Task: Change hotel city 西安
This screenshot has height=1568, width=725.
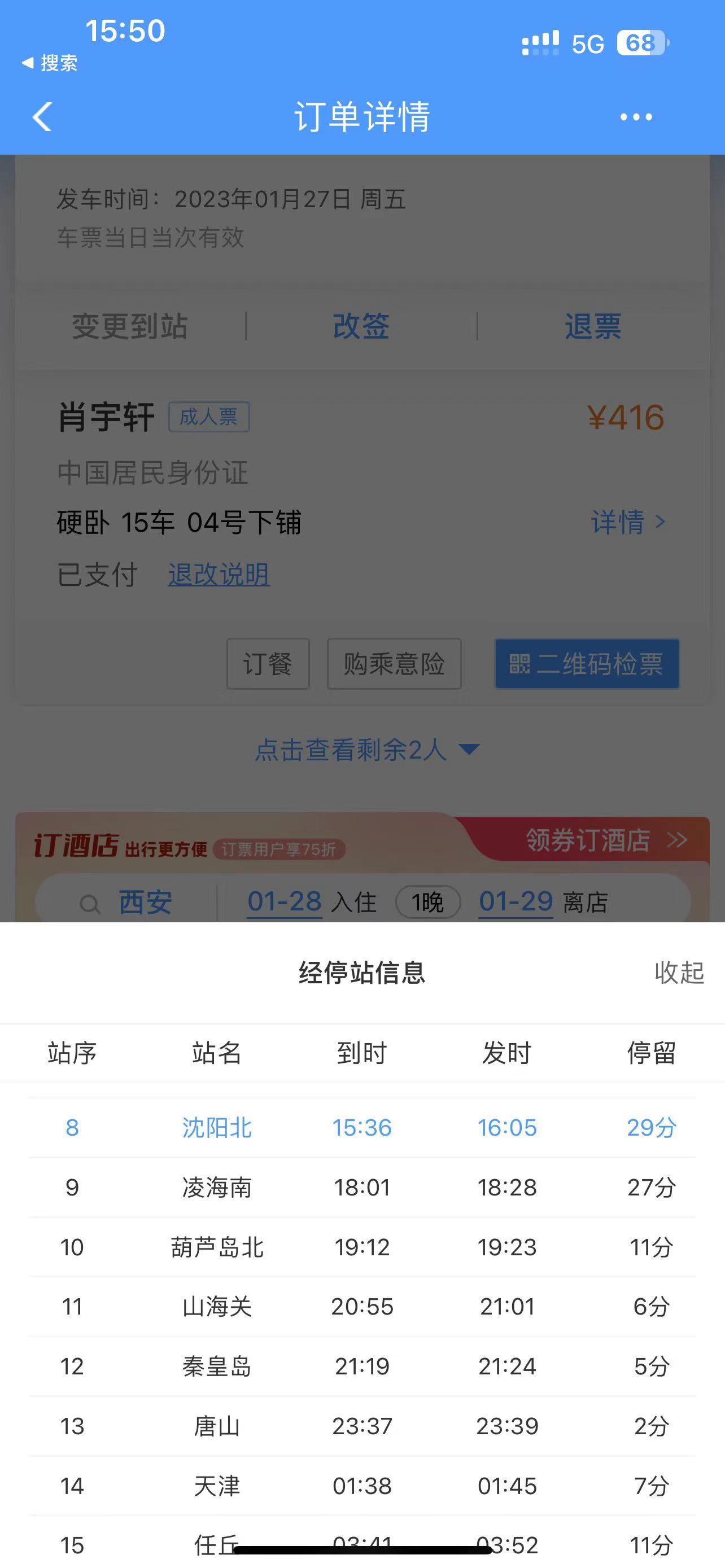Action: pos(145,902)
